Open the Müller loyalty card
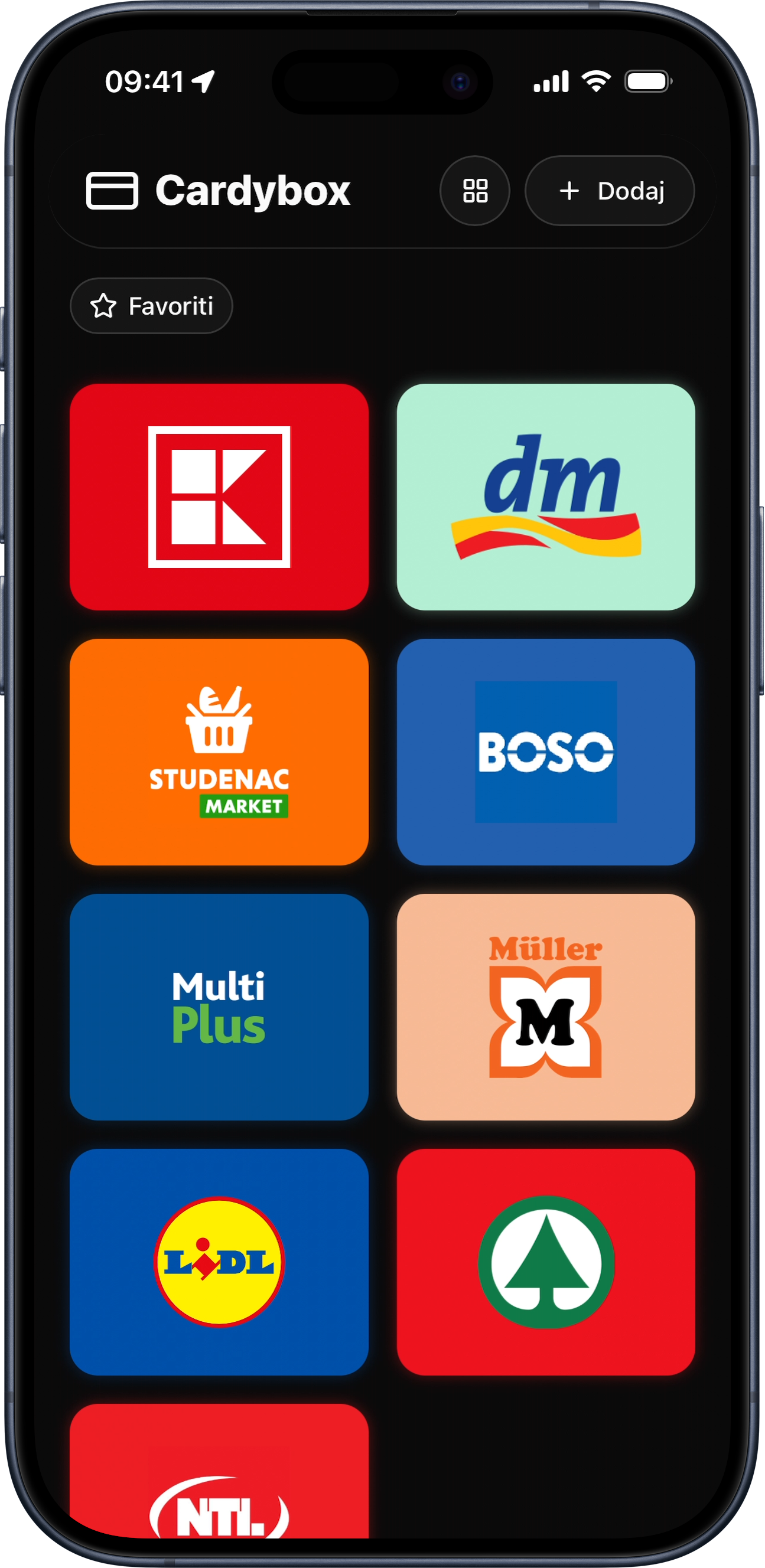The image size is (765, 1568). pyautogui.click(x=546, y=1007)
